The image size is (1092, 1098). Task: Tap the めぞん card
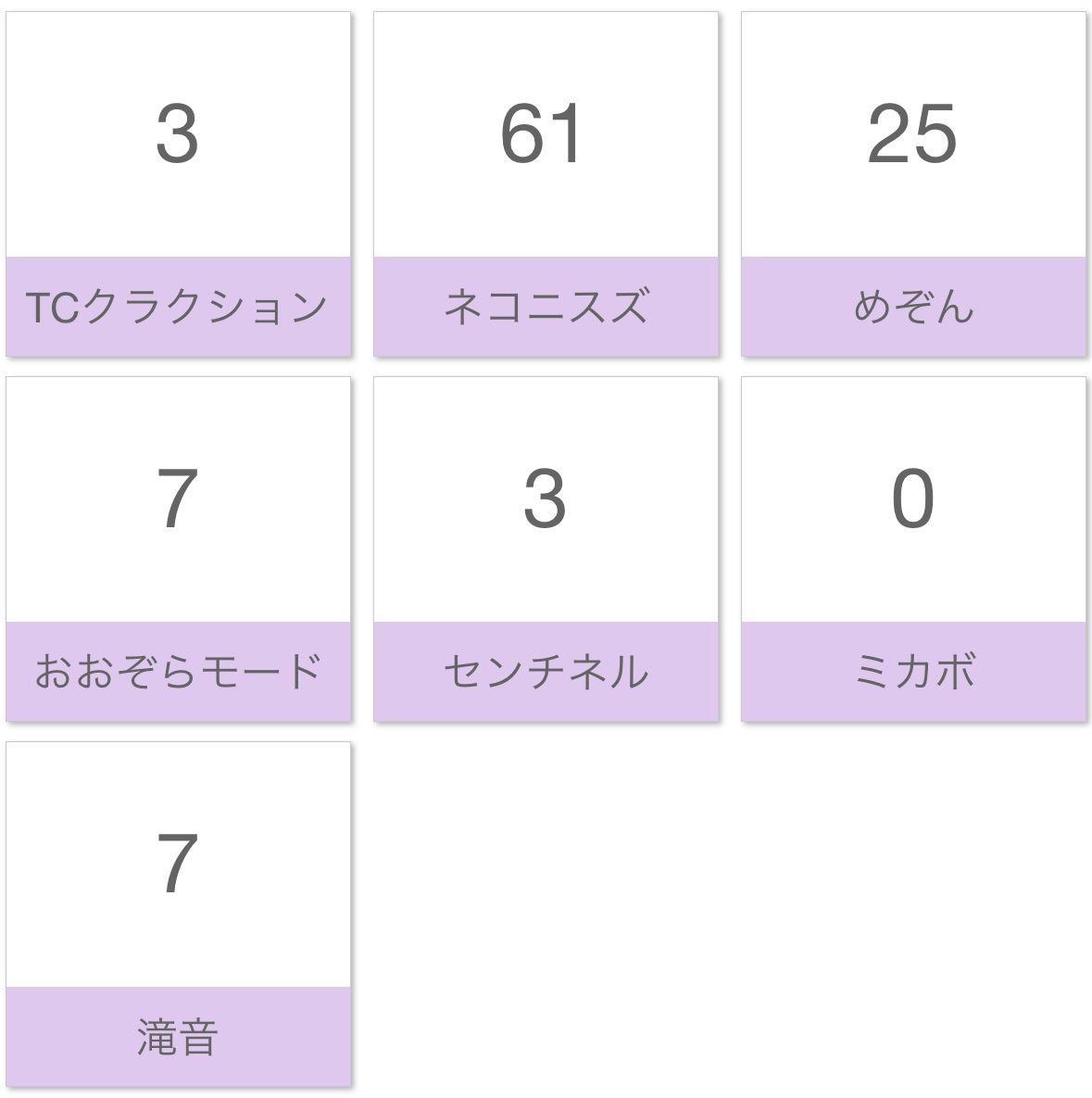913,184
